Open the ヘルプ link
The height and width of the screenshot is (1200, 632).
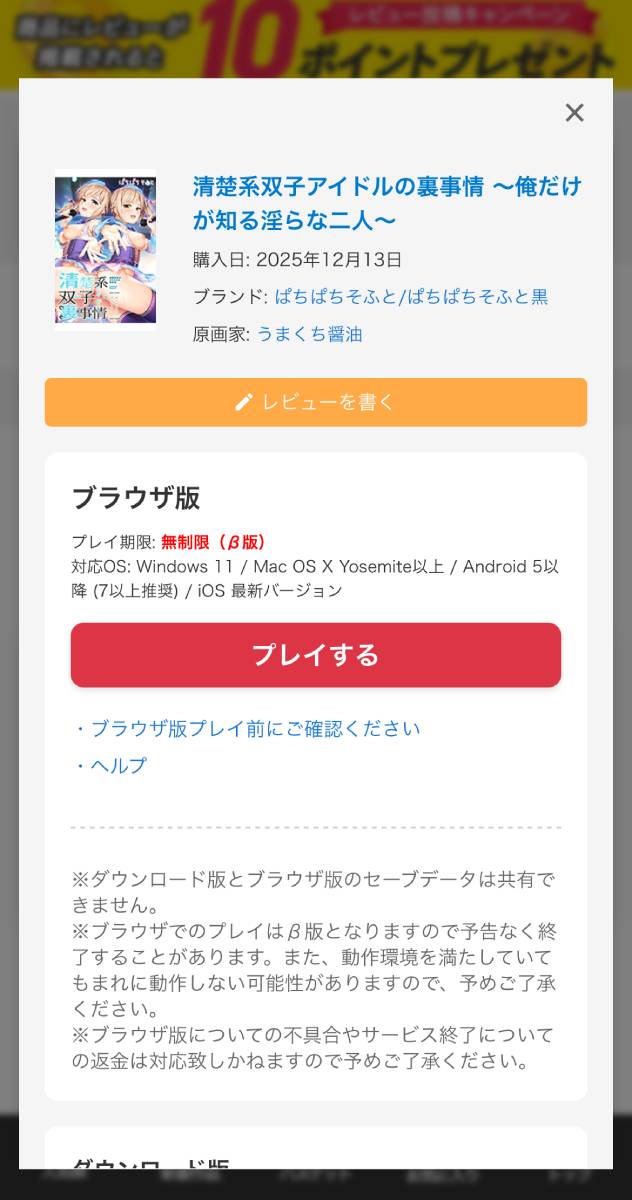point(118,765)
